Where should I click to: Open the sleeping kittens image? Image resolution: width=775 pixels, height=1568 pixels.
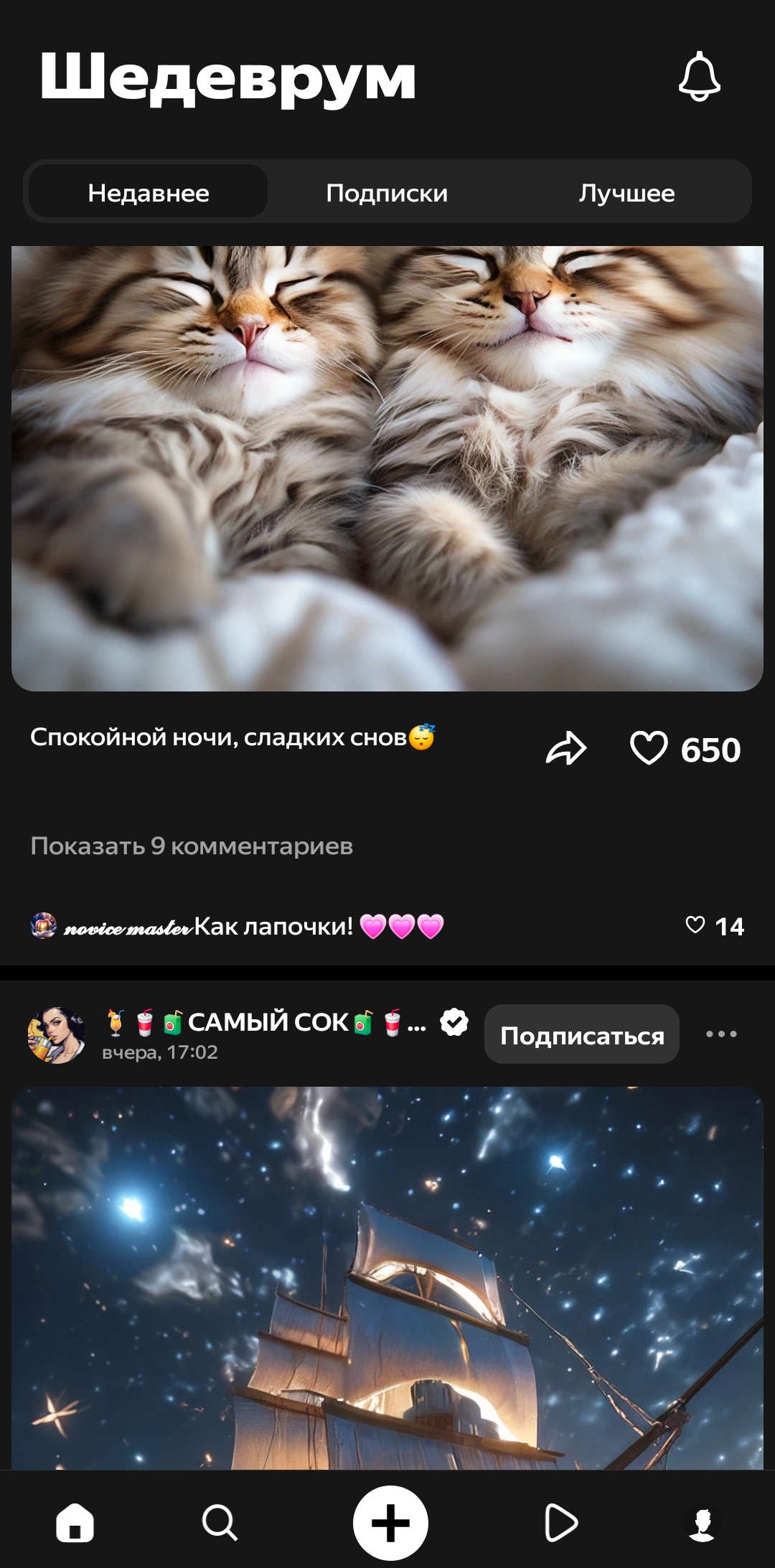coord(387,468)
